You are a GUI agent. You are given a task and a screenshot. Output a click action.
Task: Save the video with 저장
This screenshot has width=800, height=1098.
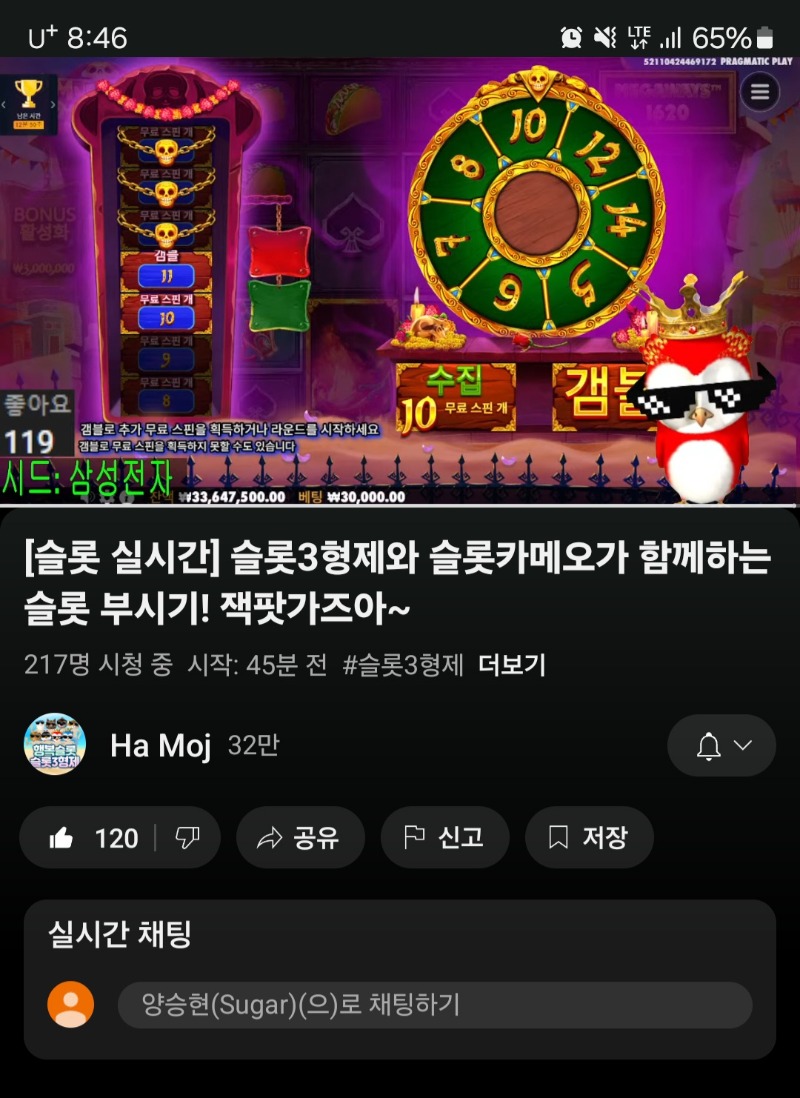pos(588,838)
